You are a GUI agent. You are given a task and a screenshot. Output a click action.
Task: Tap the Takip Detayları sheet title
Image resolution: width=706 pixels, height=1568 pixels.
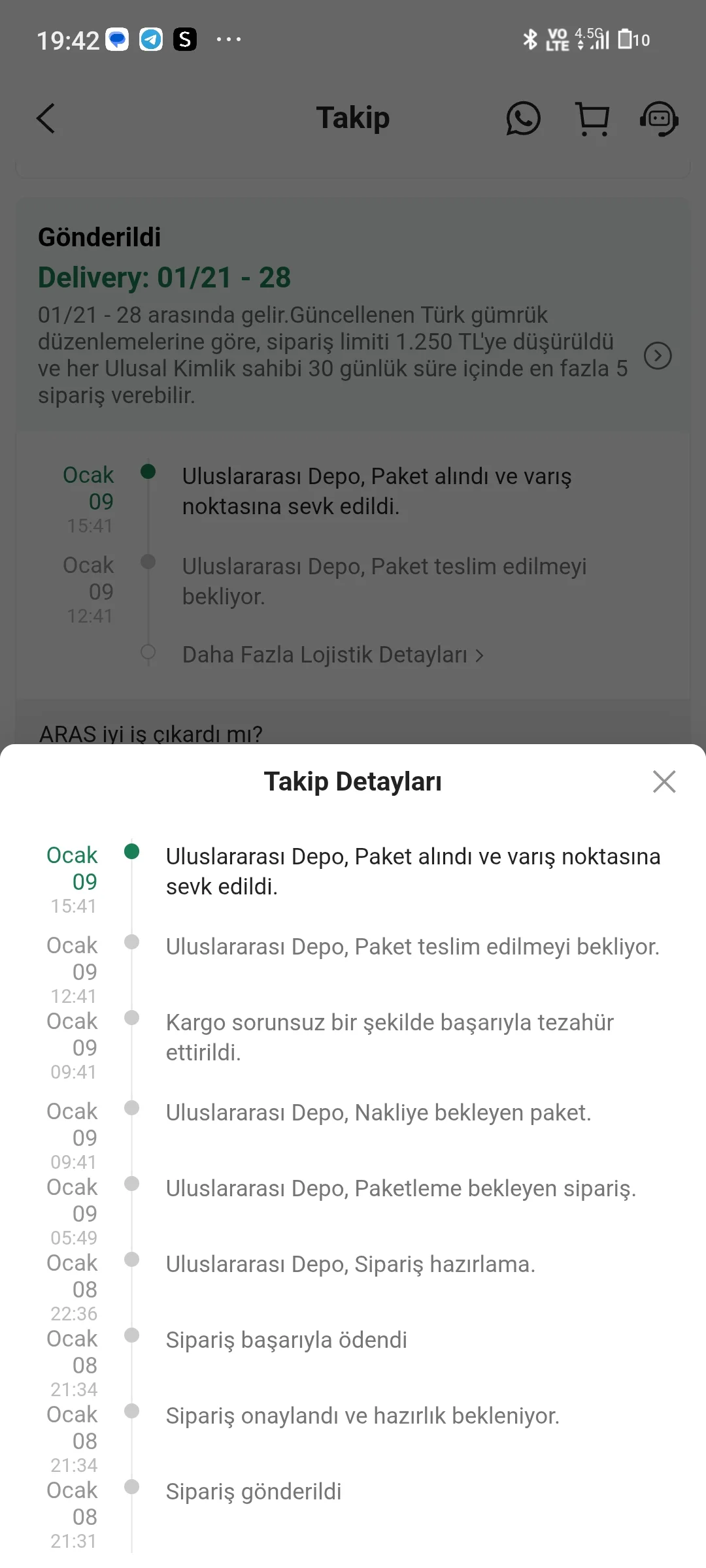pyautogui.click(x=353, y=781)
